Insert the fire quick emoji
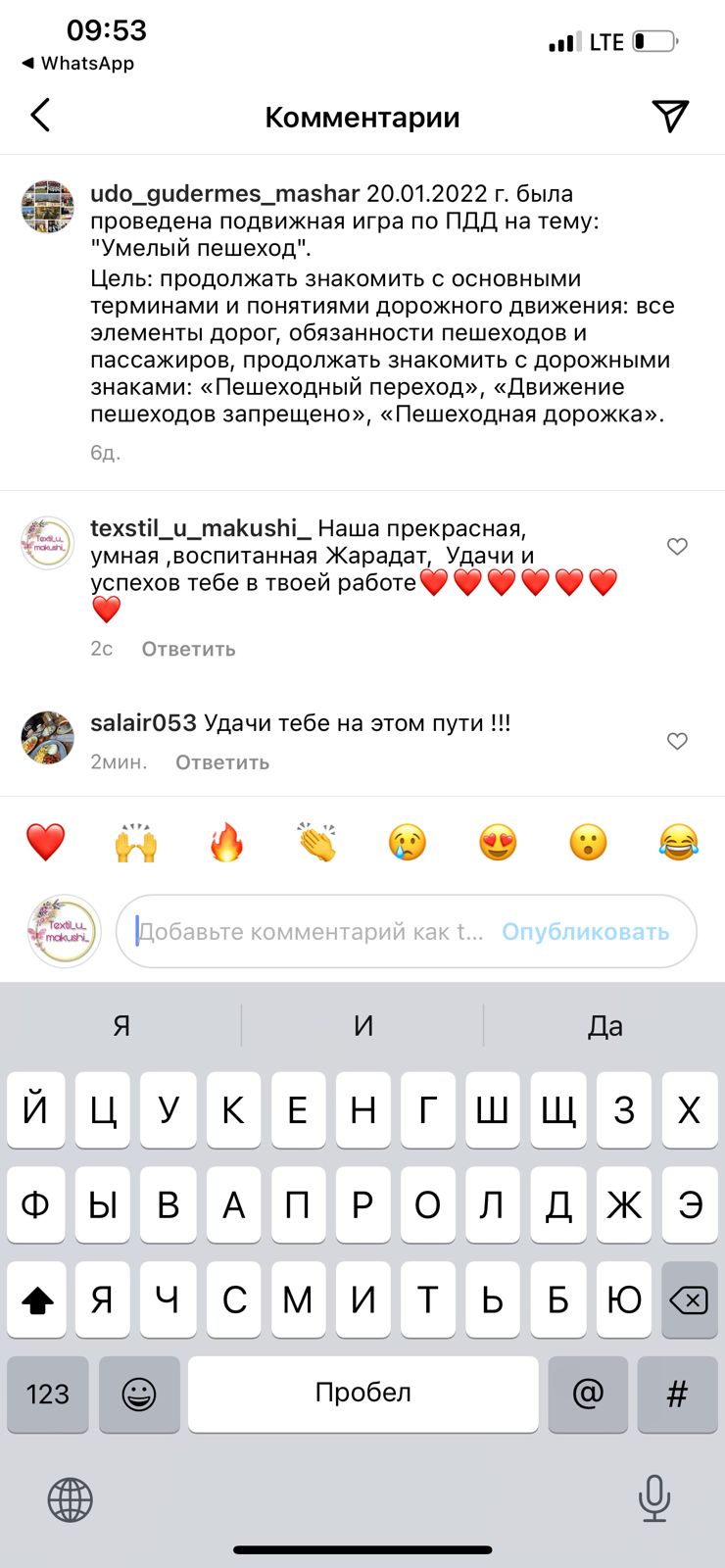Screen dimensions: 725x1568 tap(226, 842)
